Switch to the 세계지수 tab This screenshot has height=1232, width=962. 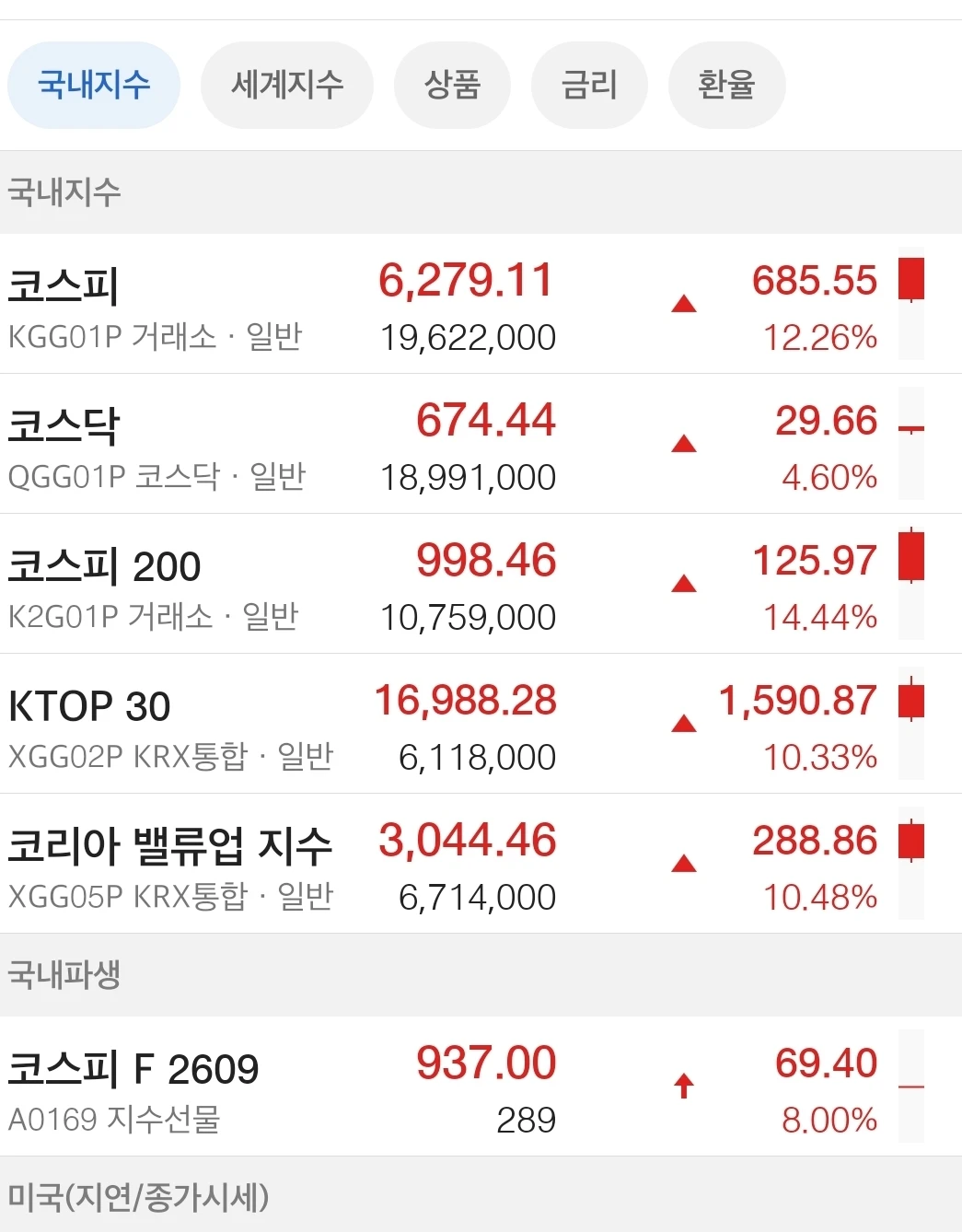[x=287, y=85]
